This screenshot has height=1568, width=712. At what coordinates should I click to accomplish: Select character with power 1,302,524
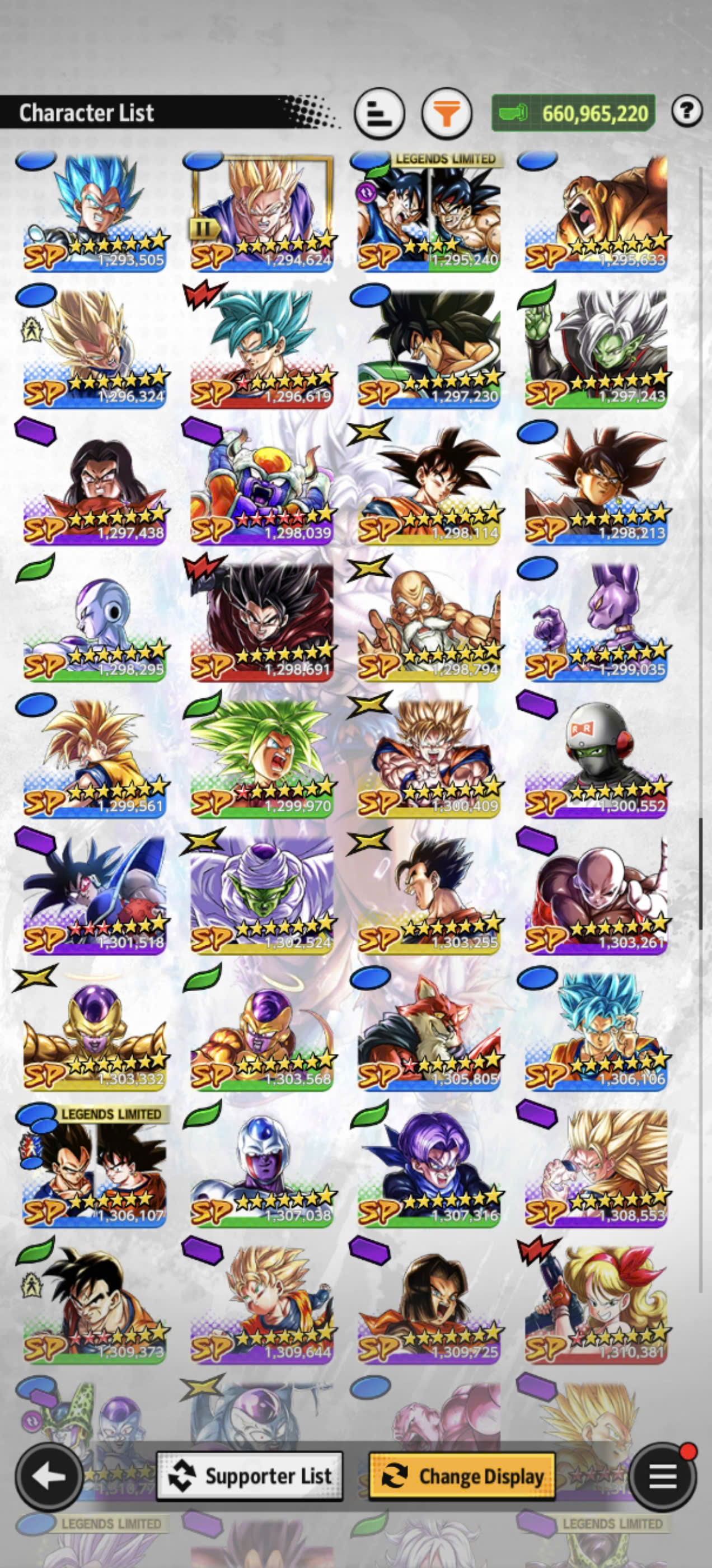[x=261, y=895]
